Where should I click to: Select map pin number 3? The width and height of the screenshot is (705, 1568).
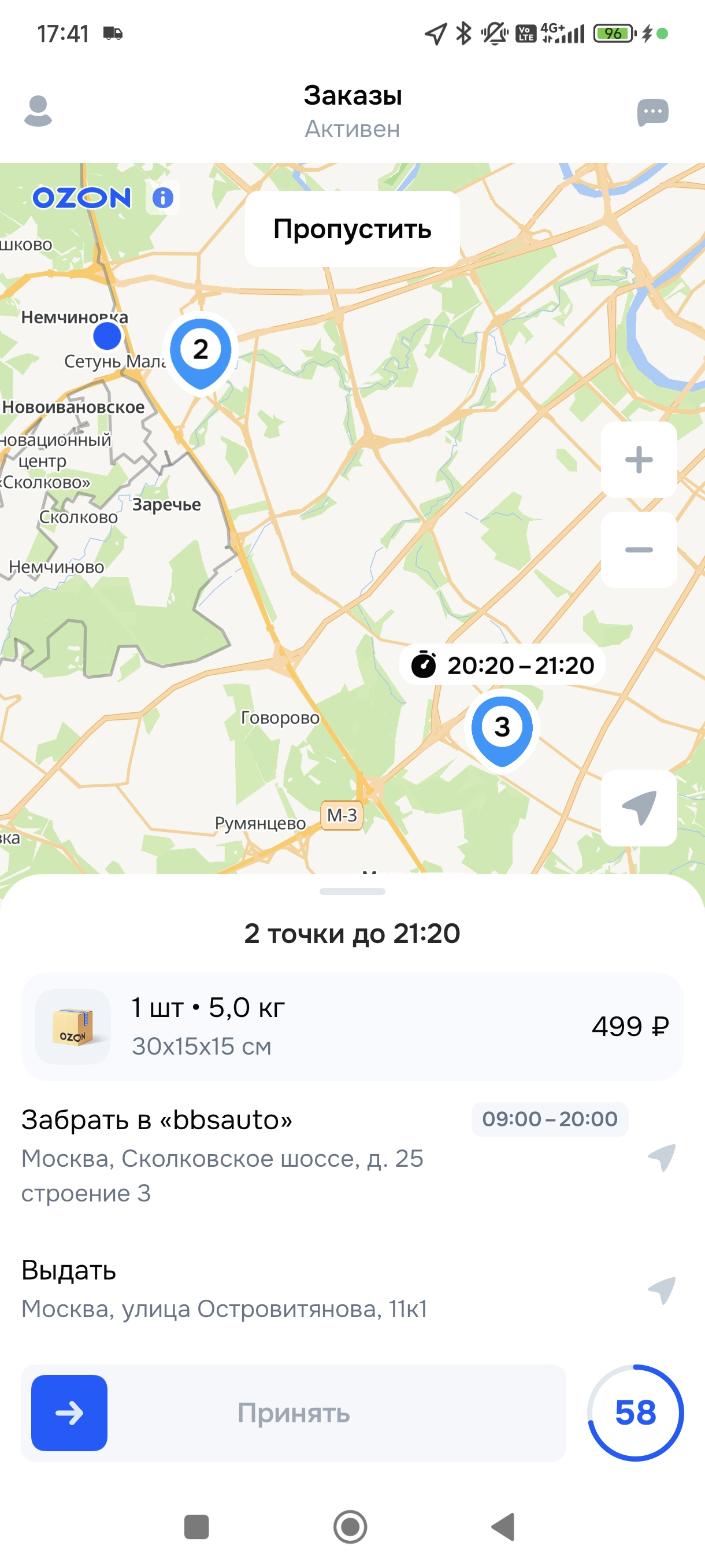point(502,728)
